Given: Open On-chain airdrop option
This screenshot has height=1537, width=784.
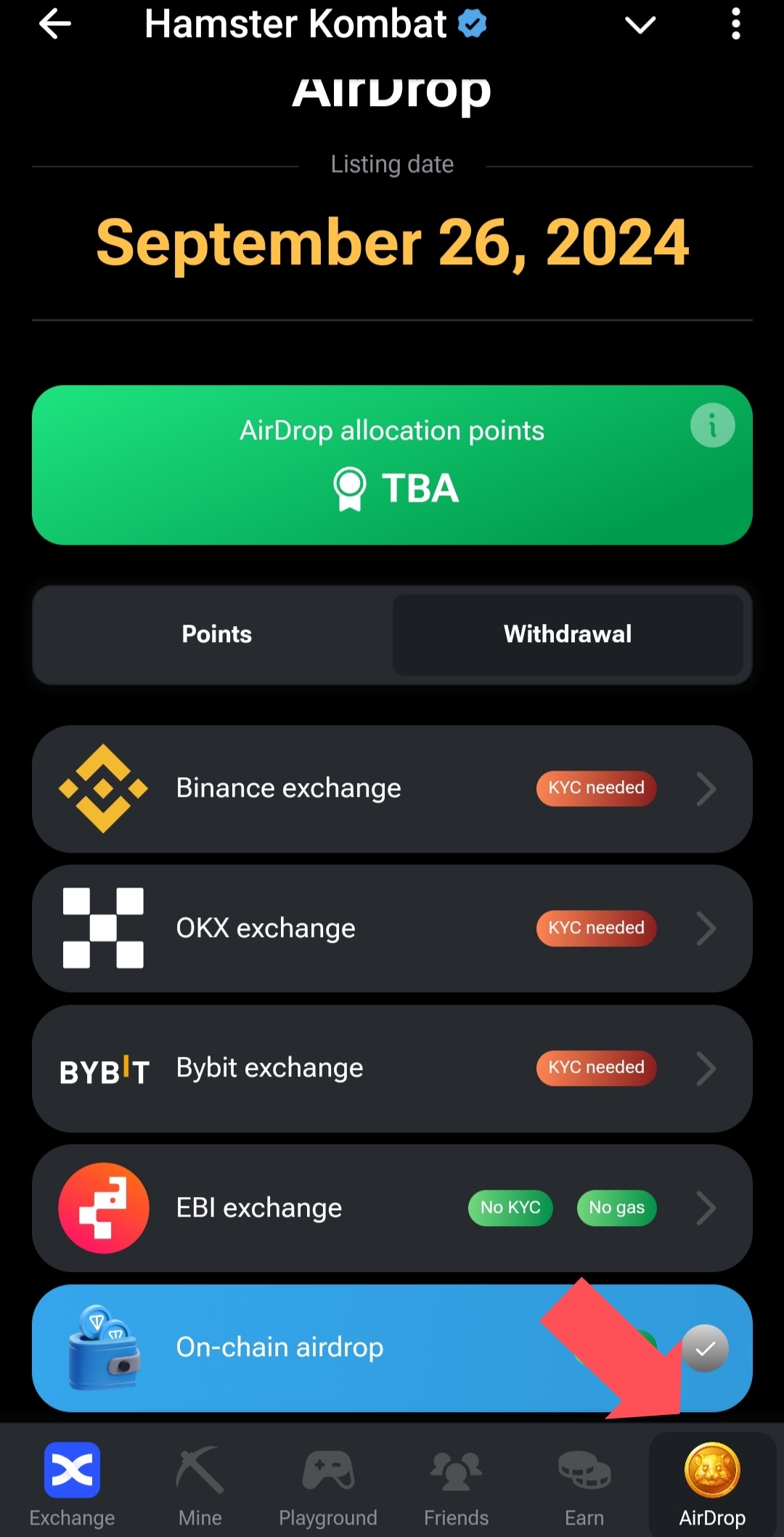Looking at the screenshot, I should [x=392, y=1348].
